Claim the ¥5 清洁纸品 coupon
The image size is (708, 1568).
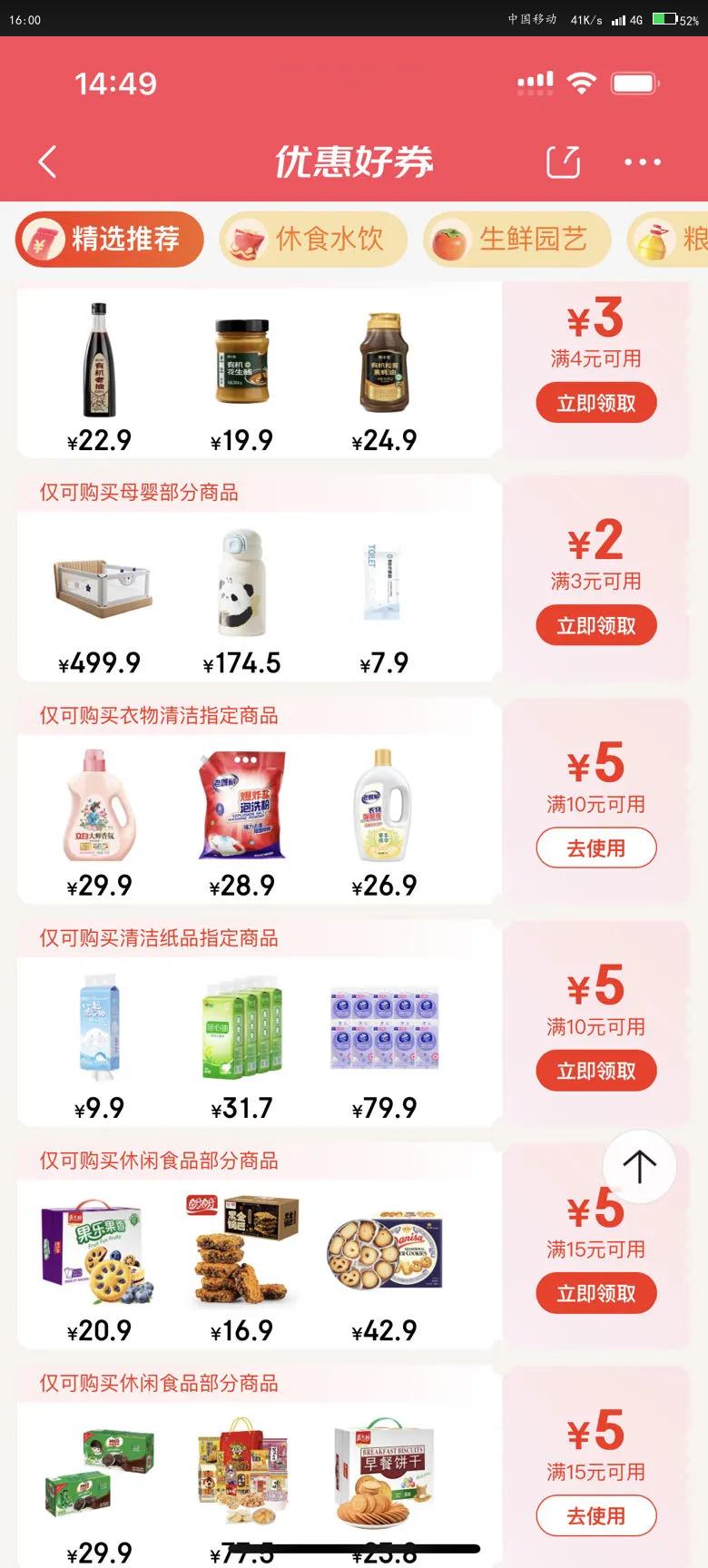point(595,1071)
